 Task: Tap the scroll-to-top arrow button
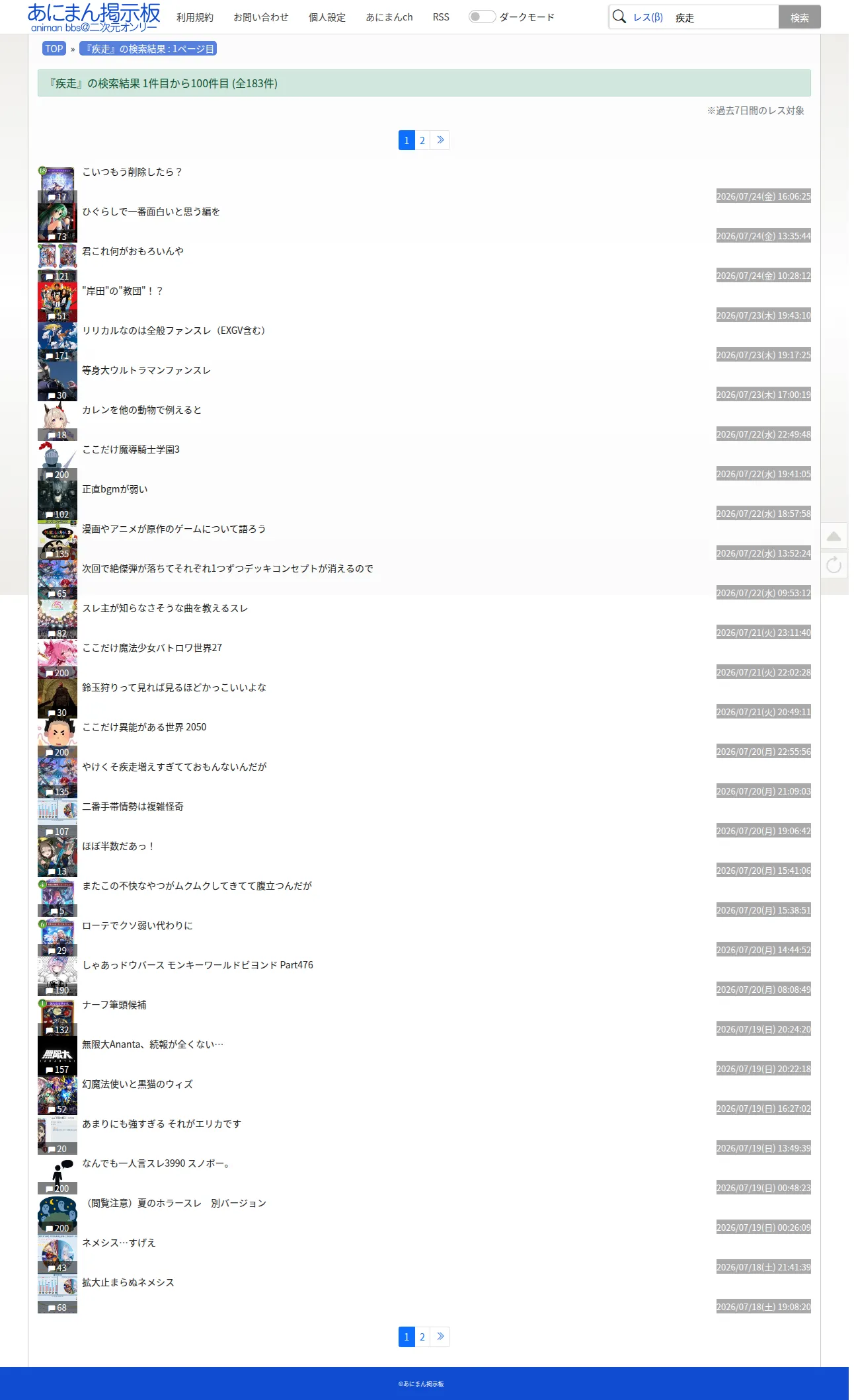coord(834,536)
